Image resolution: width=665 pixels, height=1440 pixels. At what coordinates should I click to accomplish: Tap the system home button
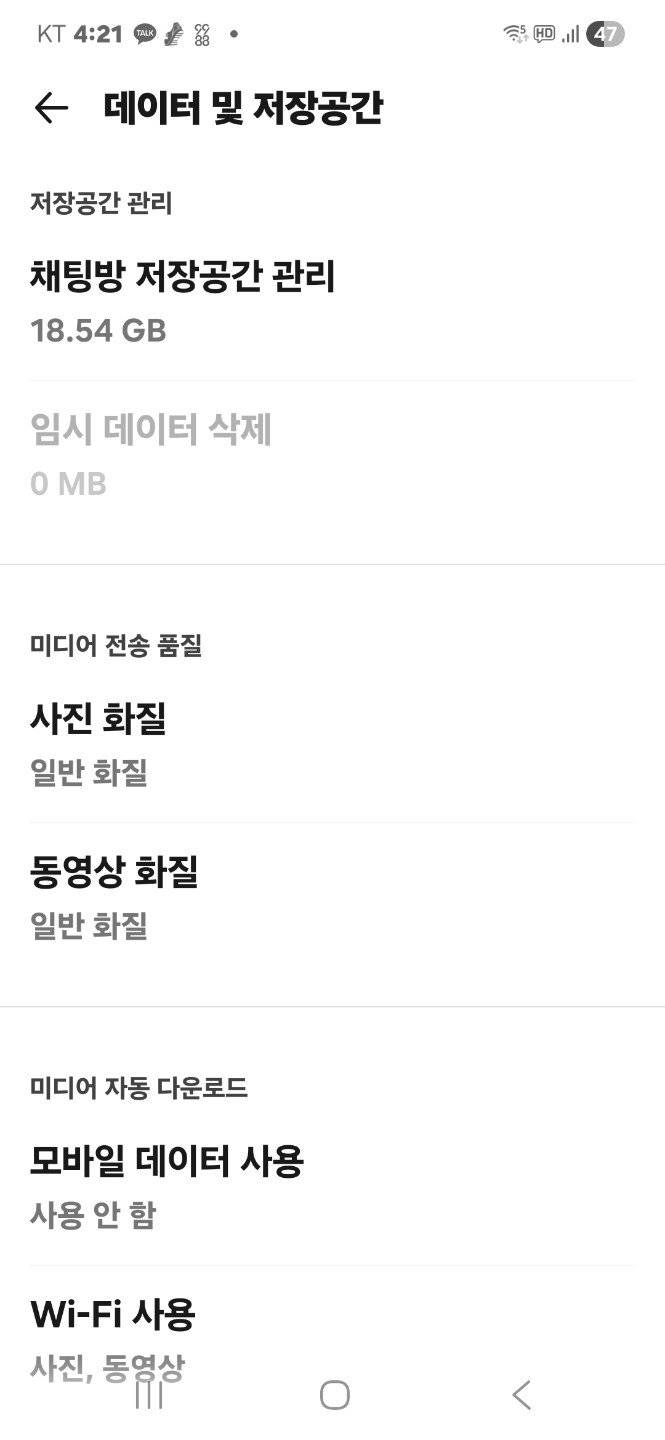click(334, 1395)
